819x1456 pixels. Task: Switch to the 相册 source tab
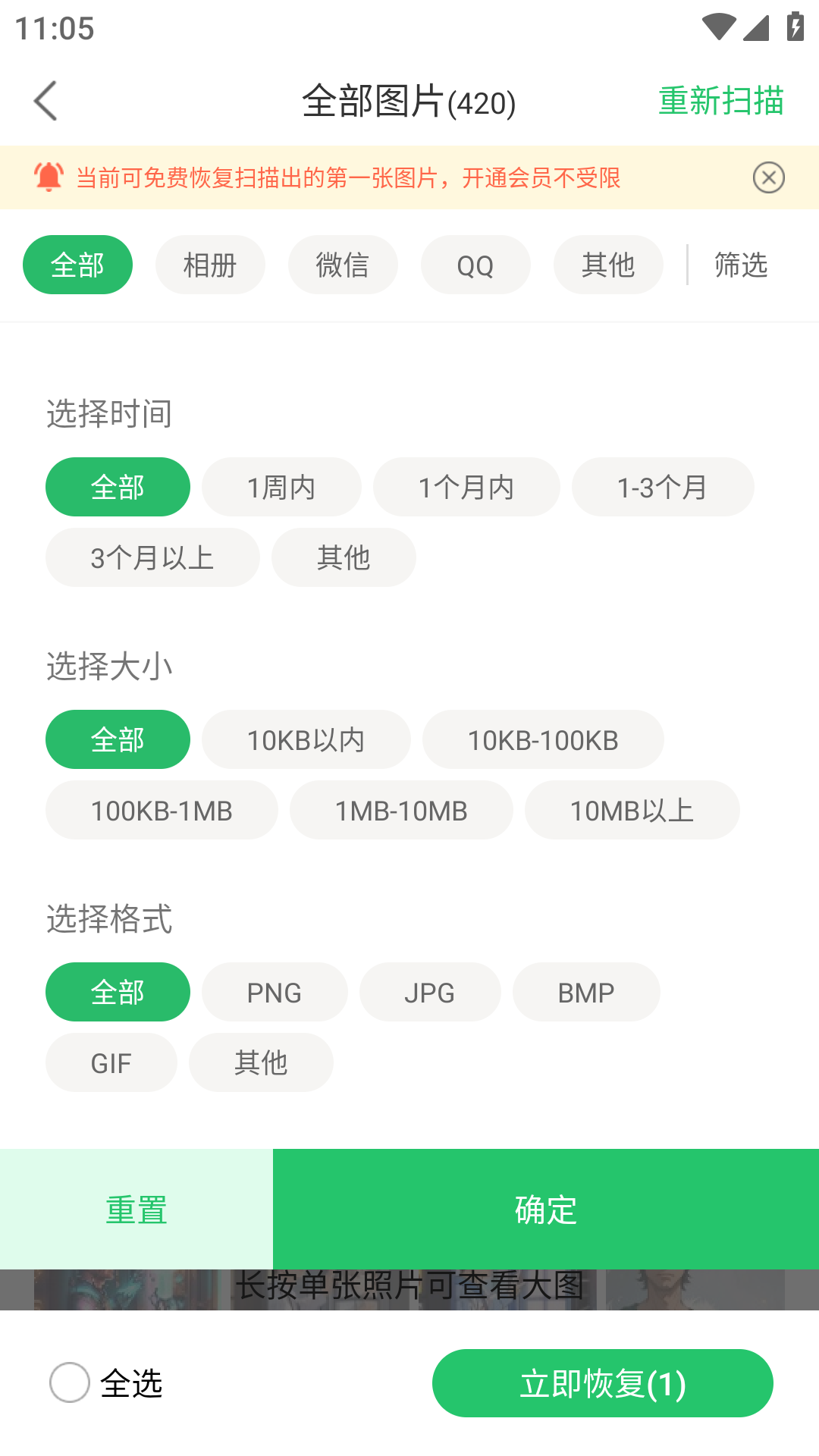click(210, 265)
